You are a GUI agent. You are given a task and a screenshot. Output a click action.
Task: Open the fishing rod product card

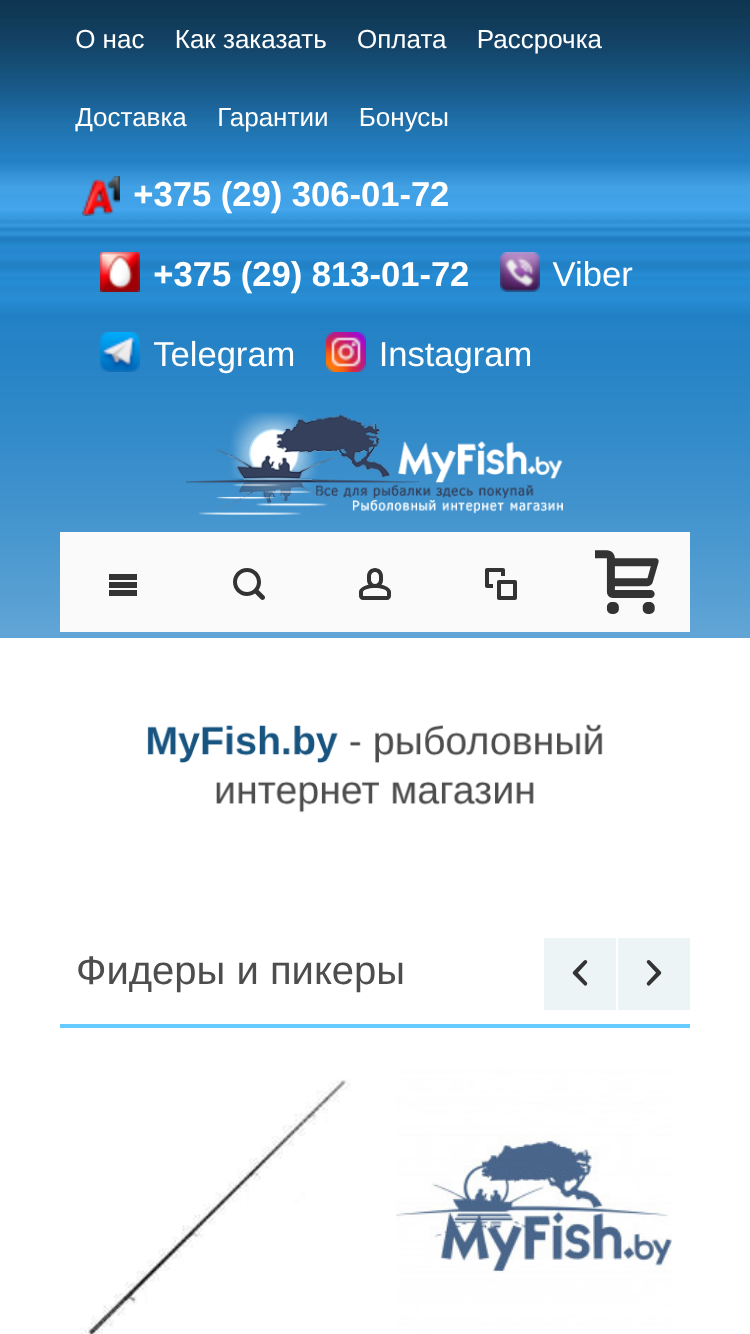[x=217, y=1205]
